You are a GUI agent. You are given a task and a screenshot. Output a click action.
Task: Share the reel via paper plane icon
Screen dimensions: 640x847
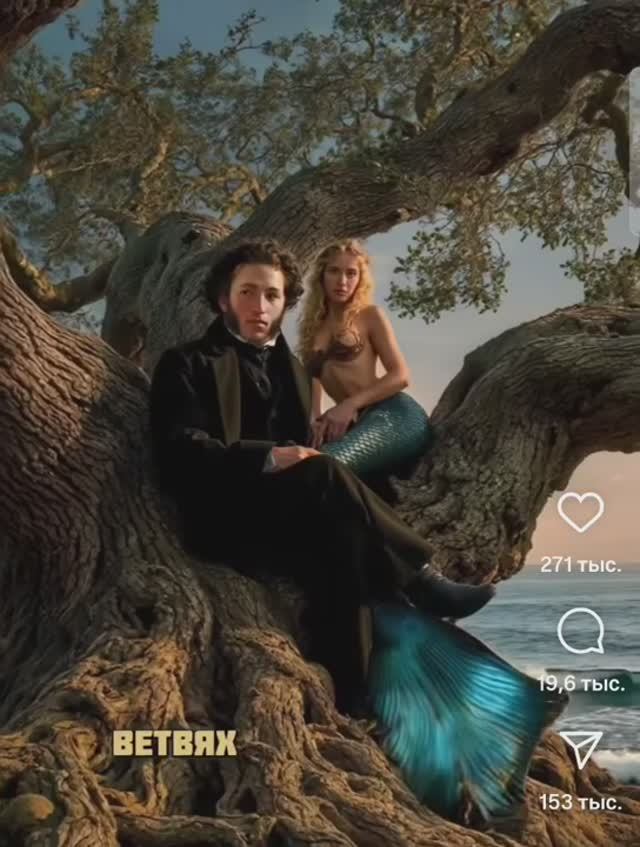(x=580, y=749)
